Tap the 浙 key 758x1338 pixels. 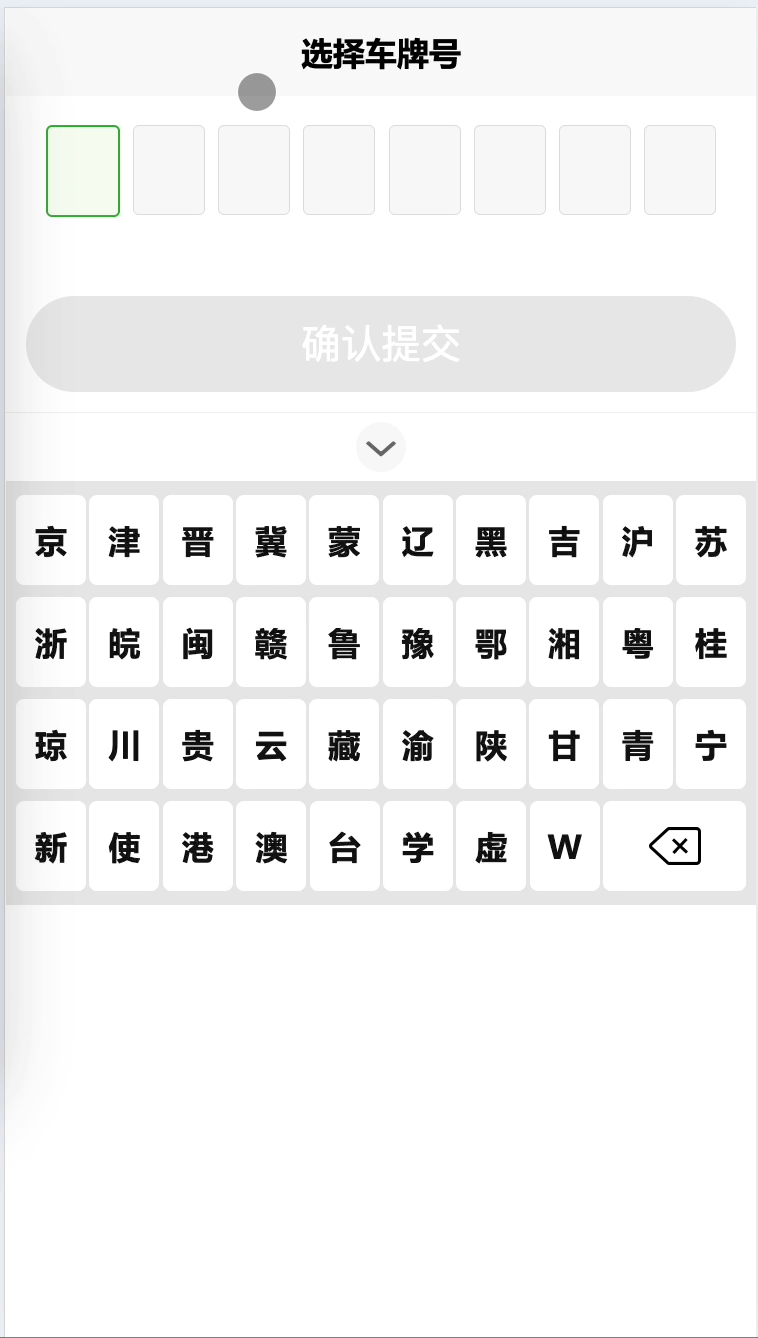tap(51, 642)
